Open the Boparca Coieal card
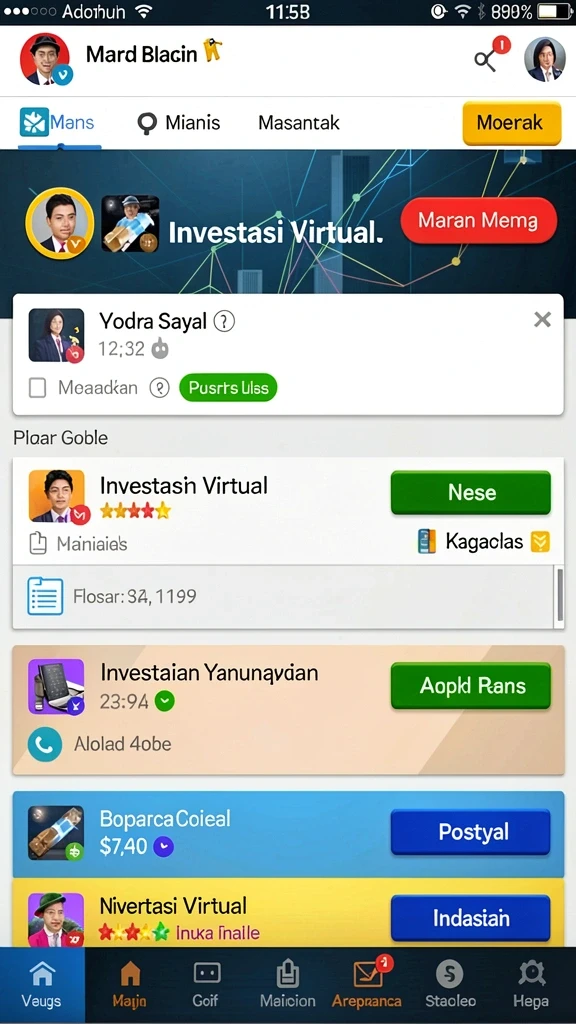 pyautogui.click(x=288, y=834)
